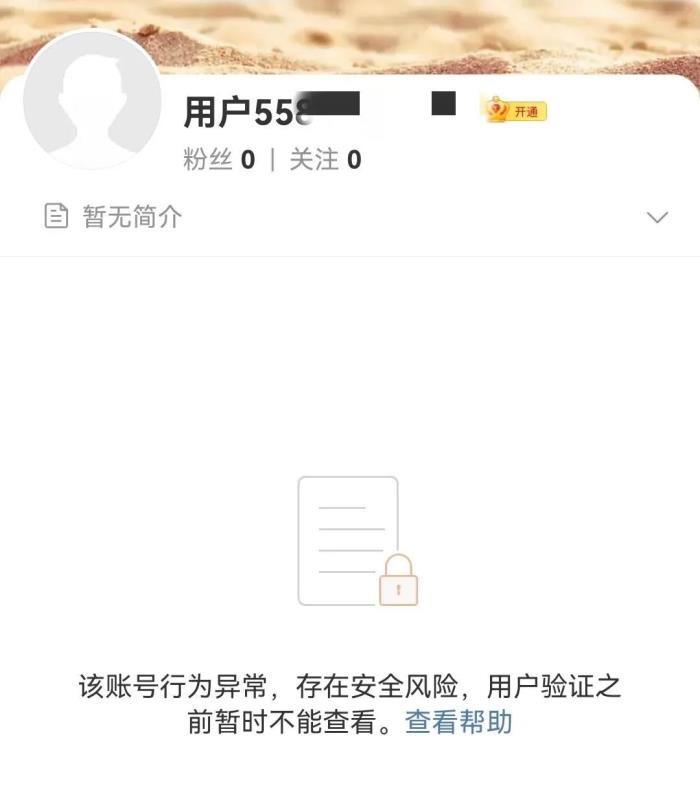View the 关注 following list
The height and width of the screenshot is (786, 700).
click(x=326, y=159)
